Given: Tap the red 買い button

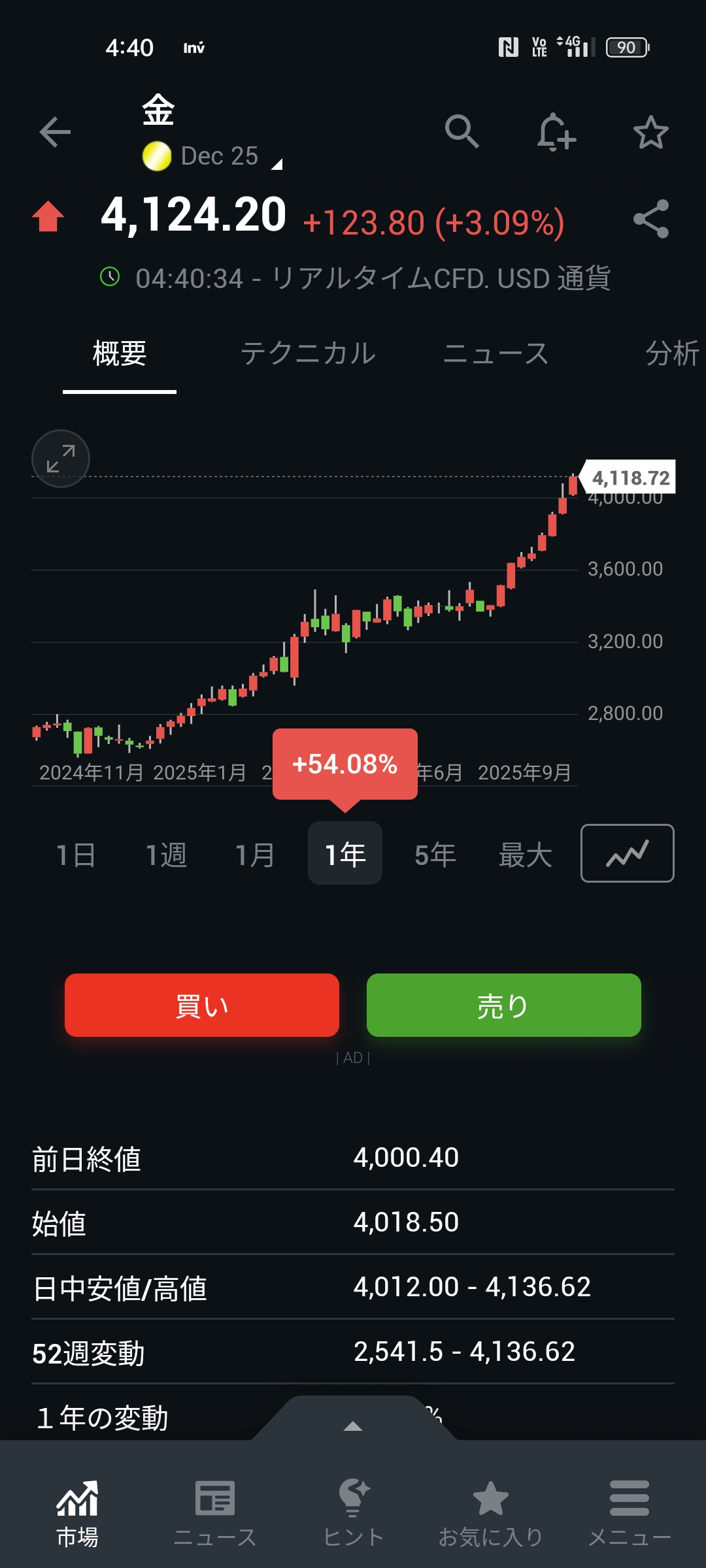Looking at the screenshot, I should coord(202,1005).
